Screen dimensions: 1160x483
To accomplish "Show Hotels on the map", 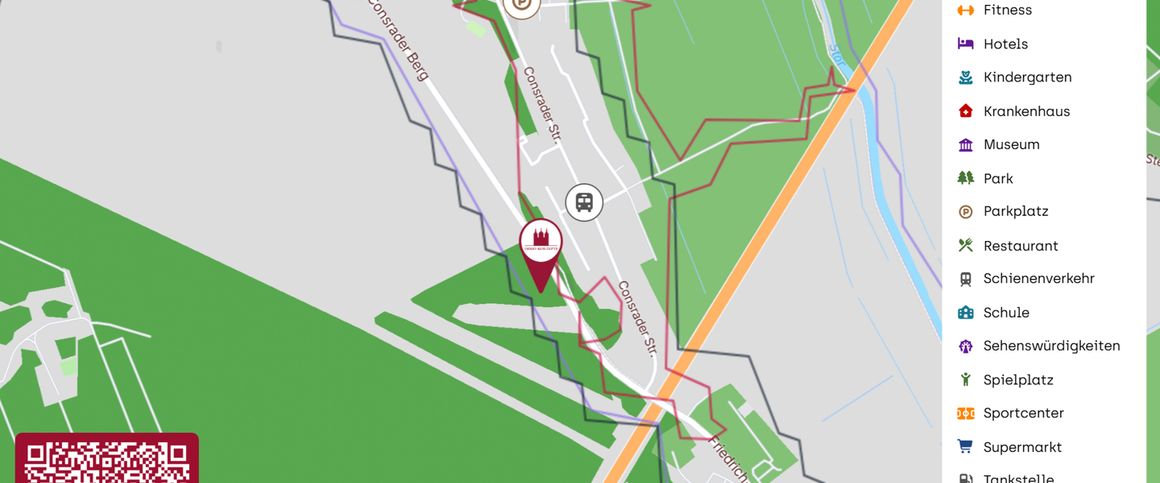I will pyautogui.click(x=1005, y=44).
